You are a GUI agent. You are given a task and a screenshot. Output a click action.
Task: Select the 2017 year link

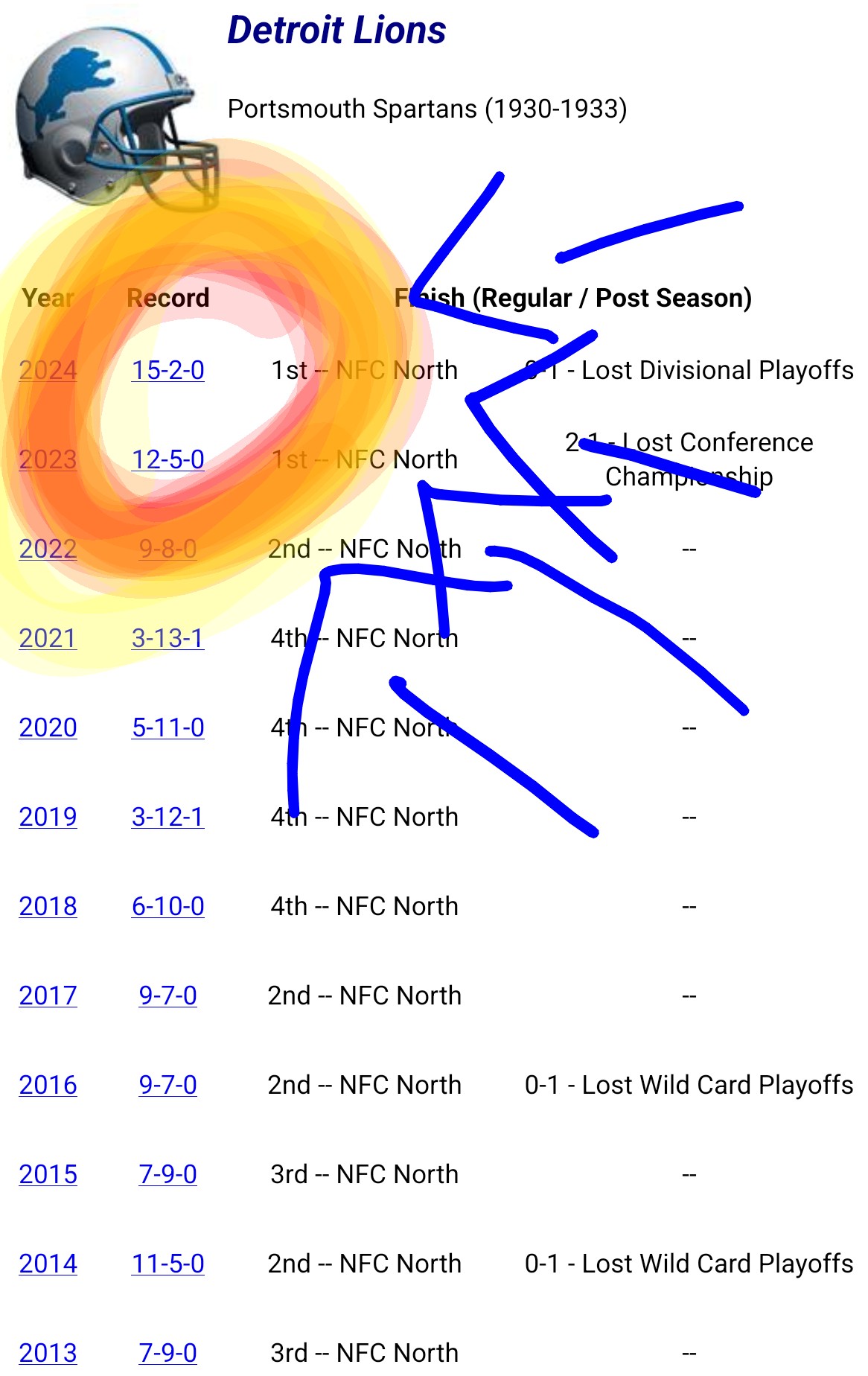48,996
